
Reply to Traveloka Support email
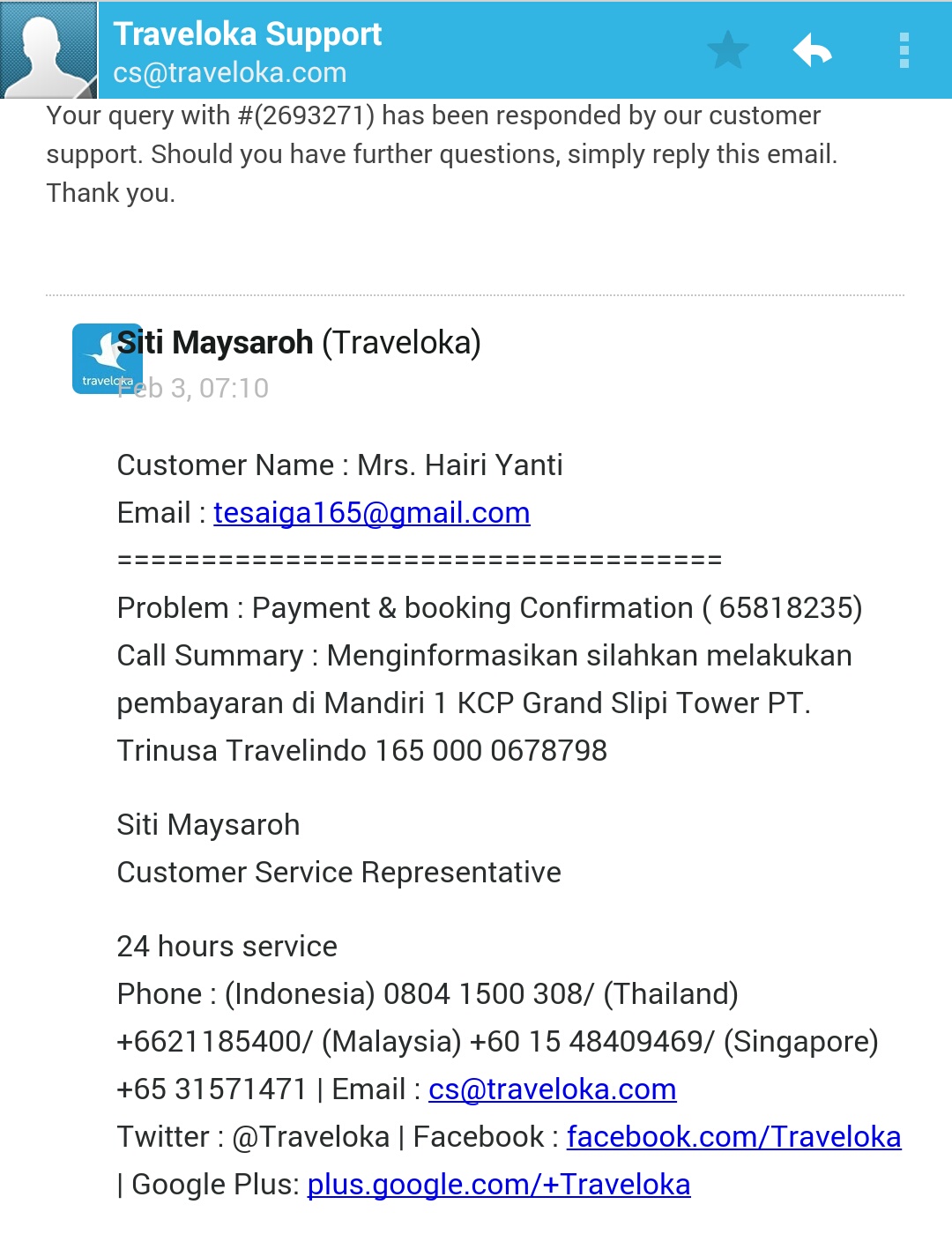813,50
